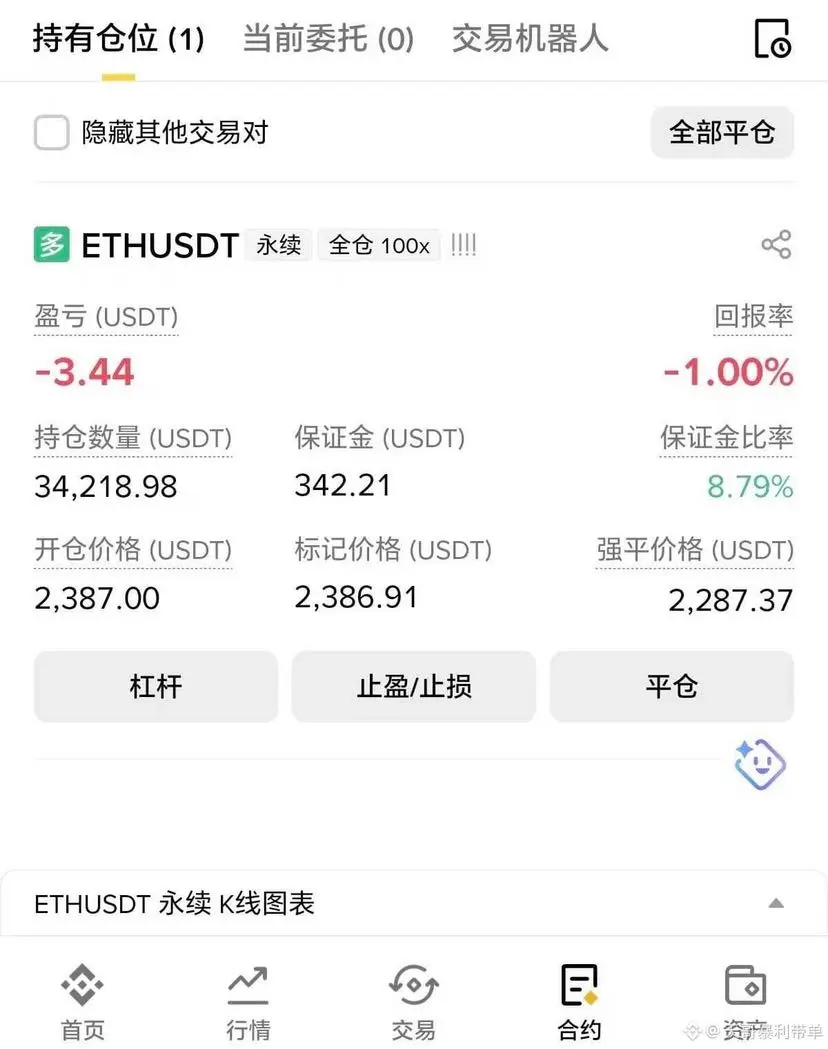
Task: Open the order history icon
Action: (772, 39)
